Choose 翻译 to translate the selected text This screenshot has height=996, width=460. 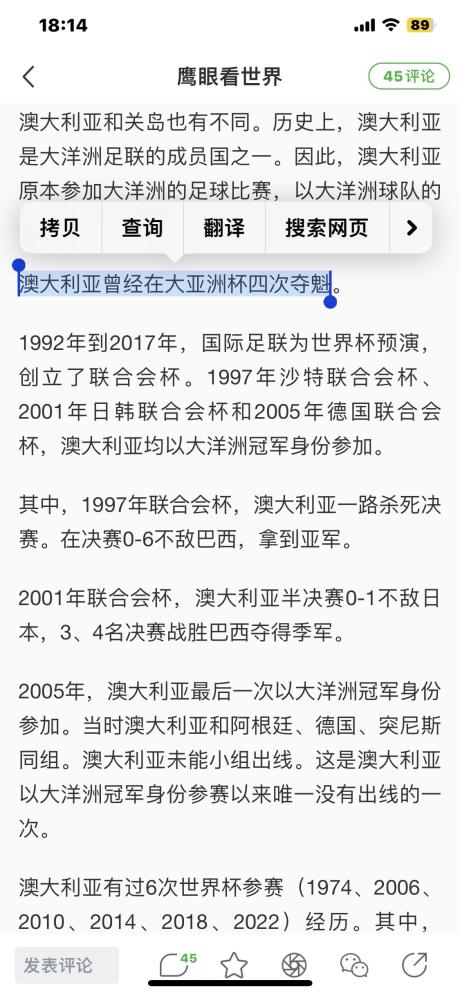(x=224, y=227)
